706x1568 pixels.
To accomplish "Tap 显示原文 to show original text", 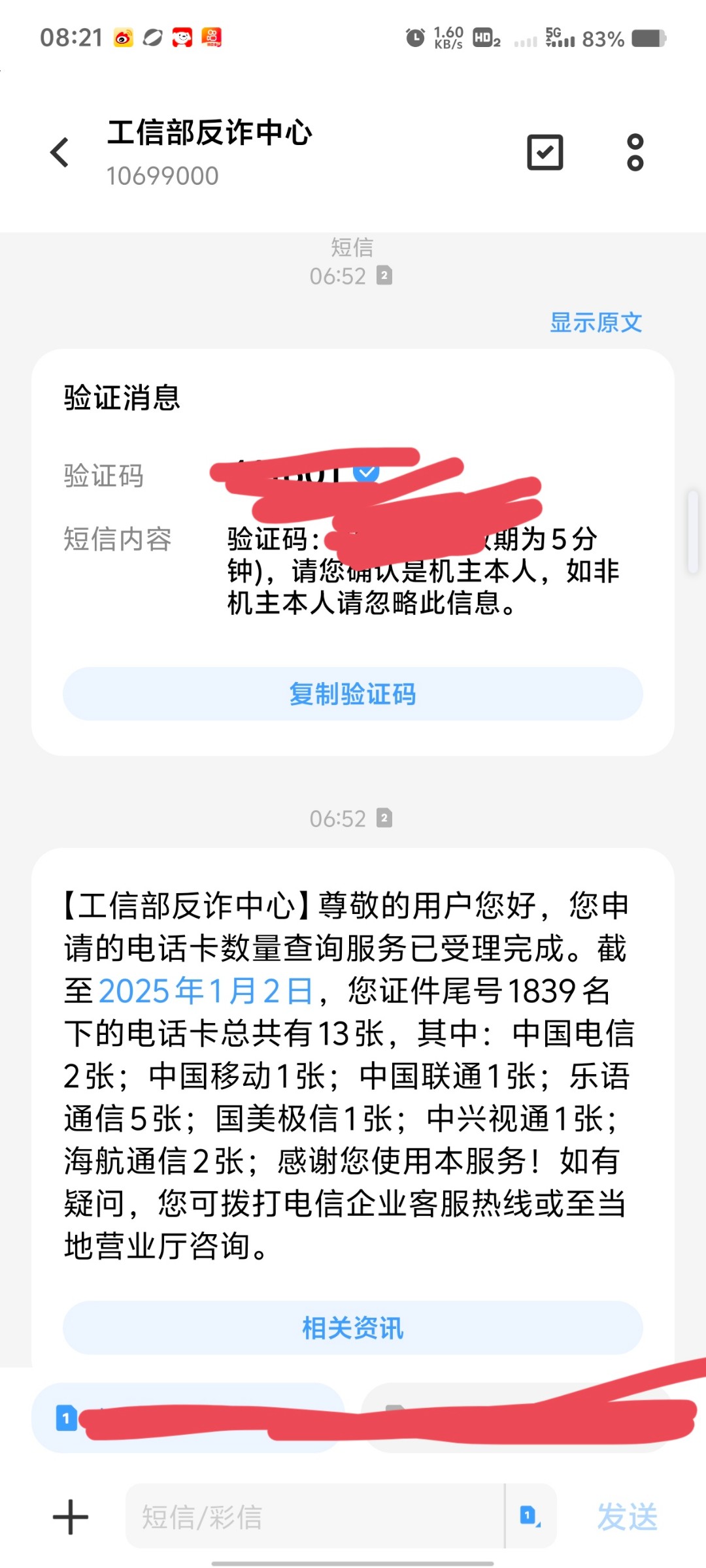I will tap(596, 322).
